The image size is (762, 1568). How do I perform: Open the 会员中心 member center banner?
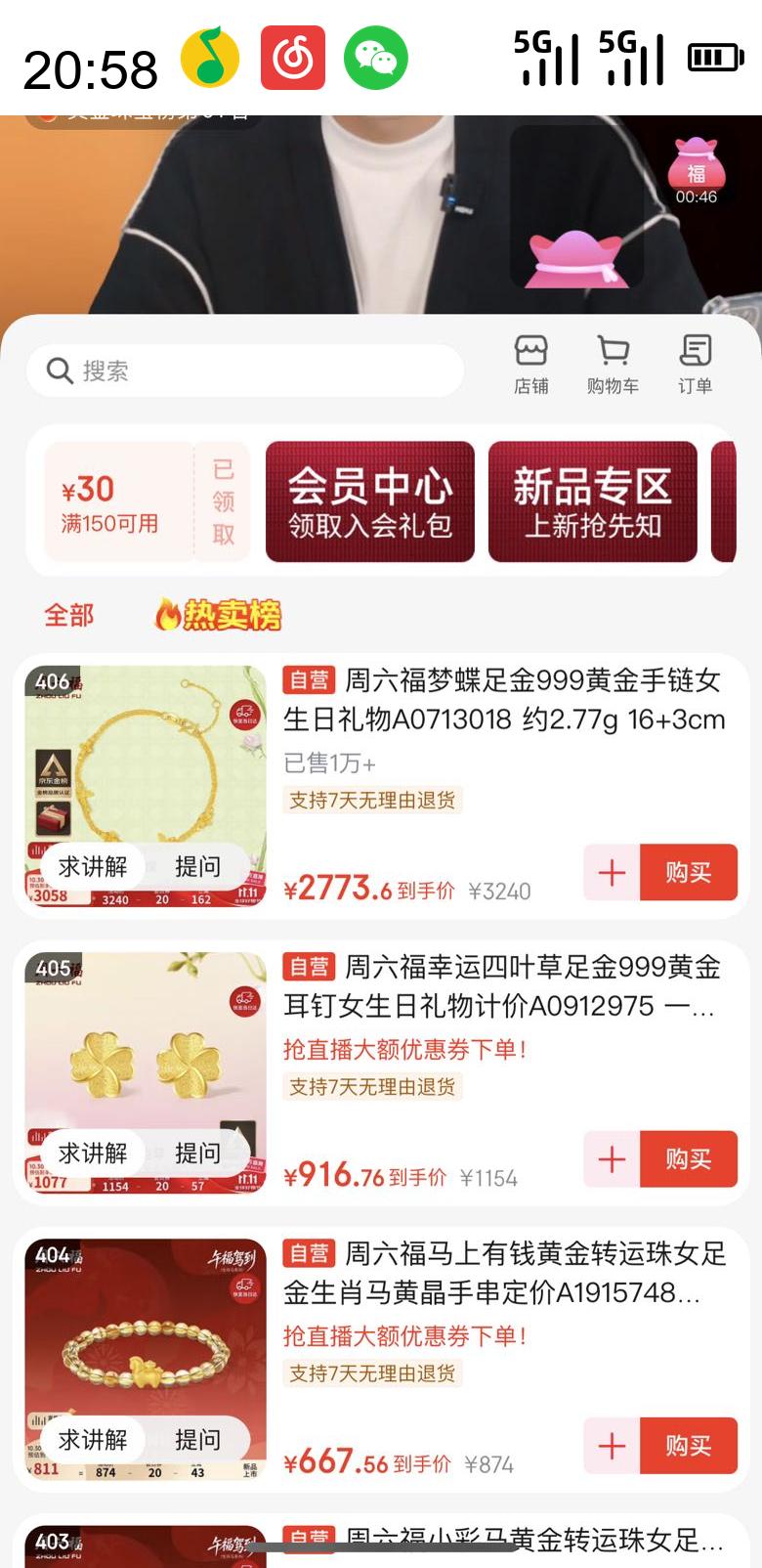tap(369, 502)
